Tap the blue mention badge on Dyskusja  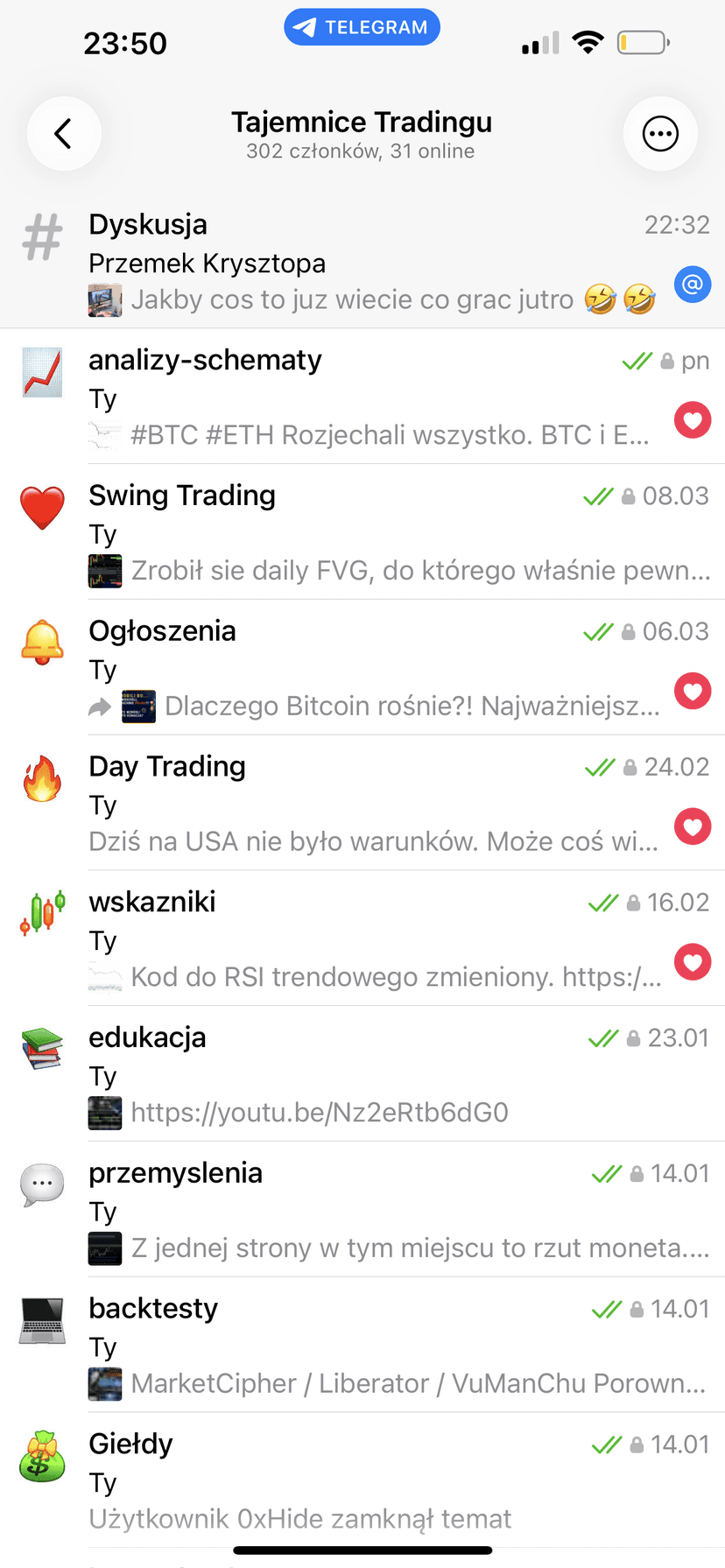693,285
